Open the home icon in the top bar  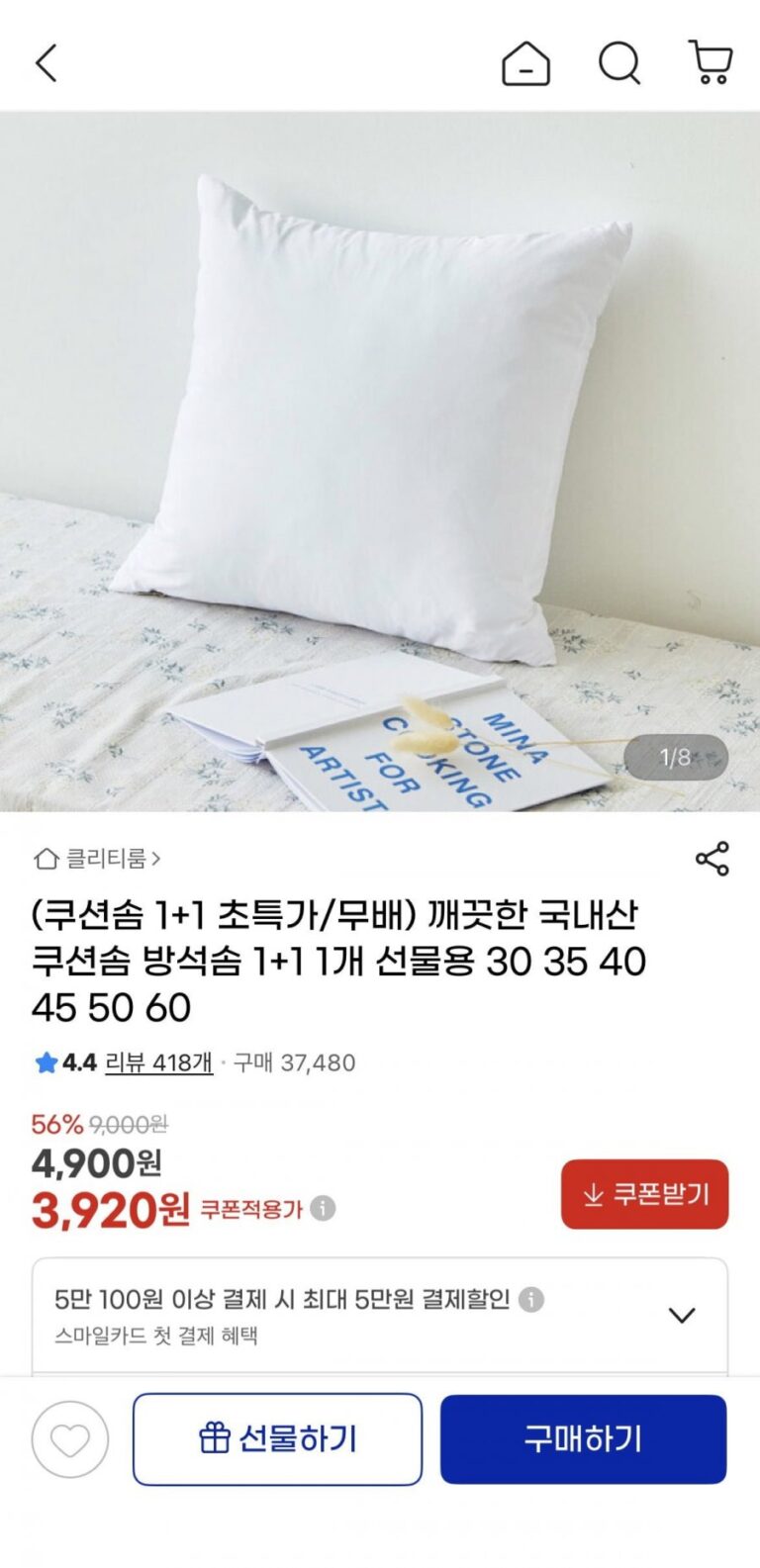point(525,64)
